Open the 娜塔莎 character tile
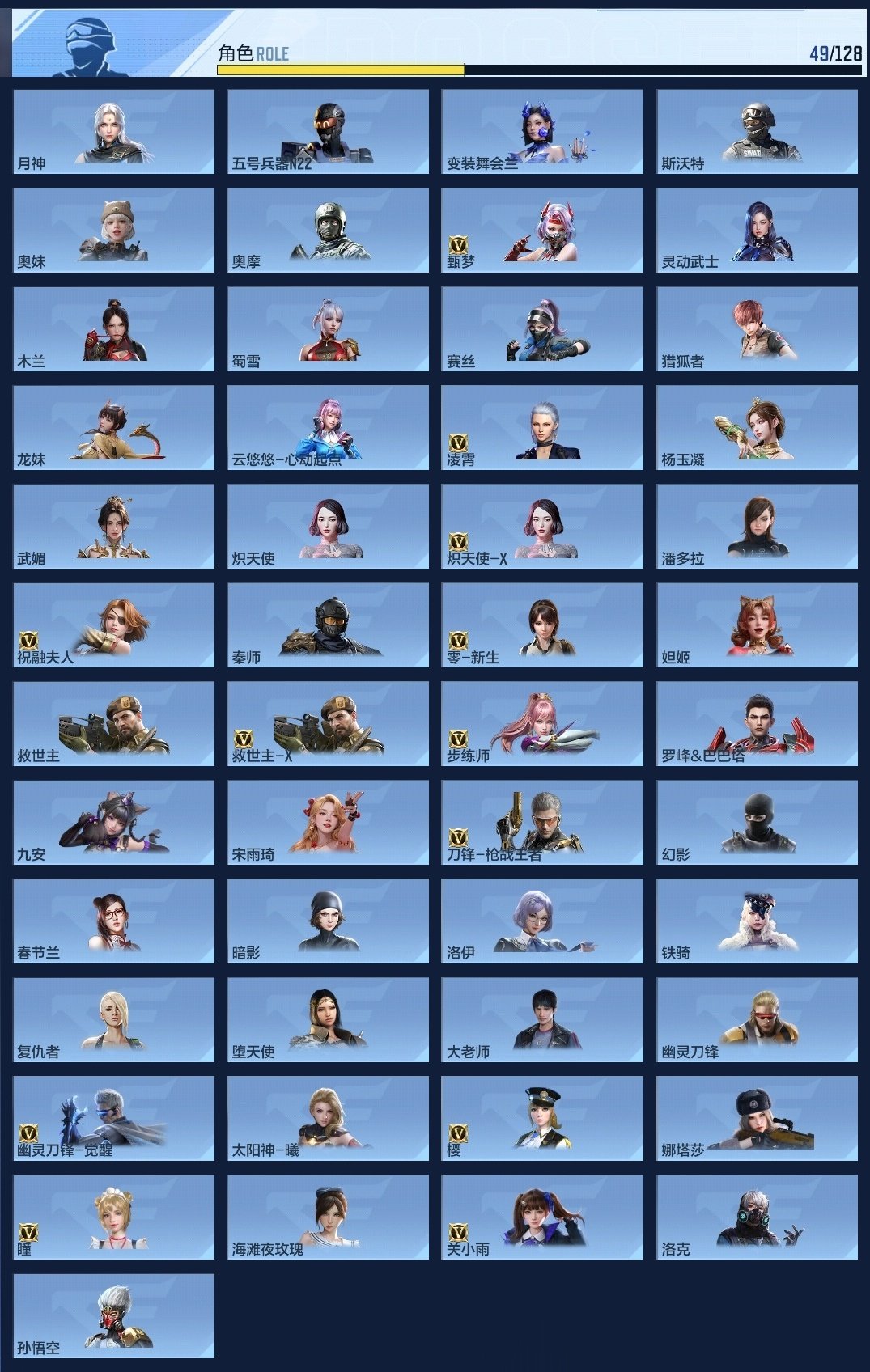 click(x=756, y=1118)
